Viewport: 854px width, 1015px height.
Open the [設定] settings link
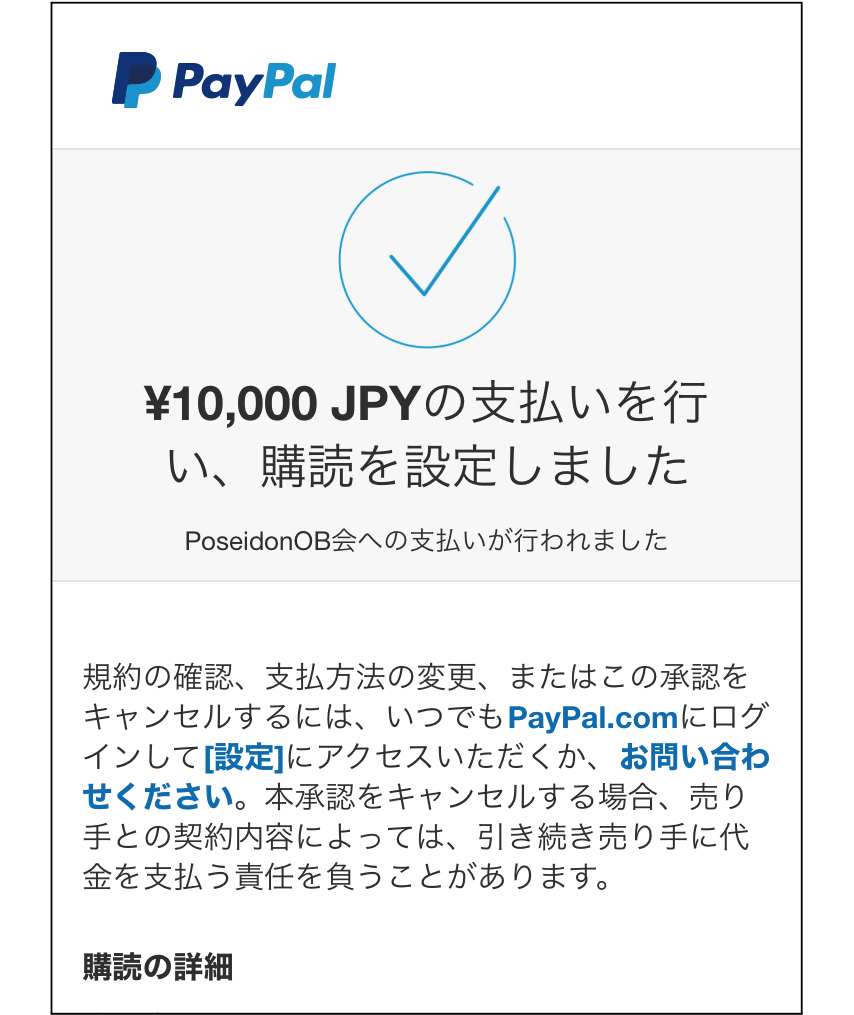(x=243, y=756)
